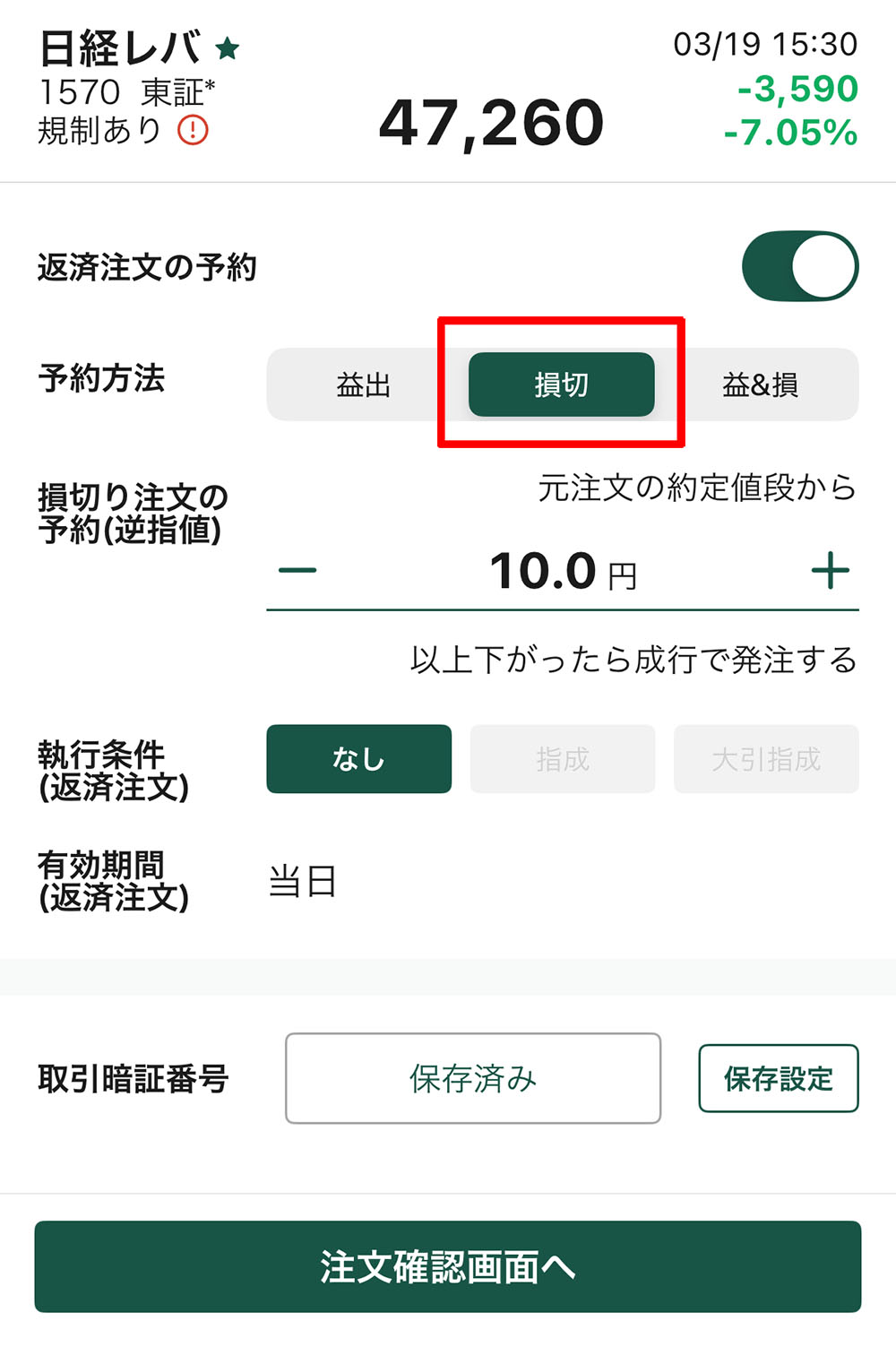896x1364 pixels.
Task: Toggle the 返済注文の予約 switch off
Action: [799, 266]
